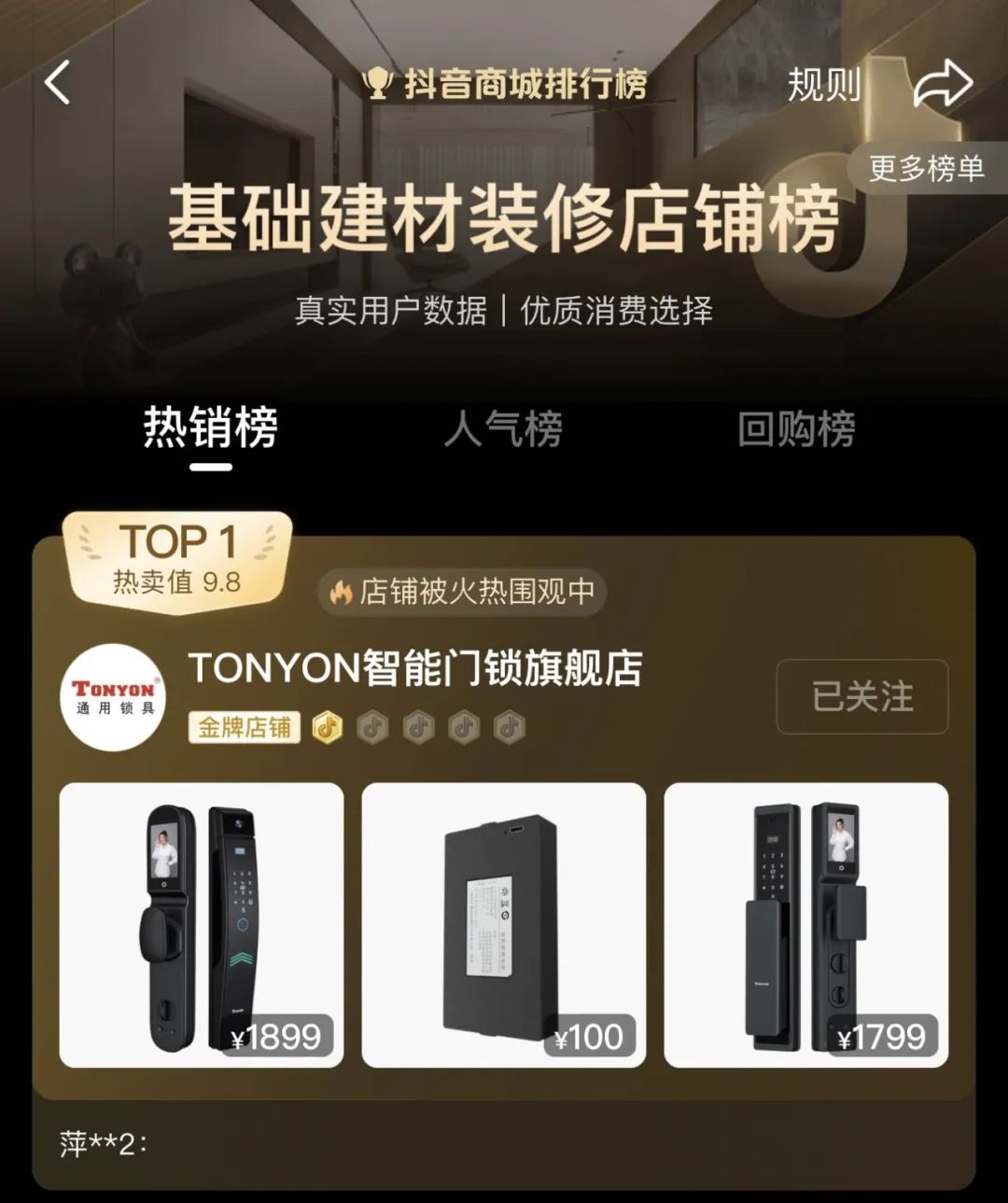This screenshot has height=1203, width=1008.
Task: Share this ranking list
Action: point(941,85)
